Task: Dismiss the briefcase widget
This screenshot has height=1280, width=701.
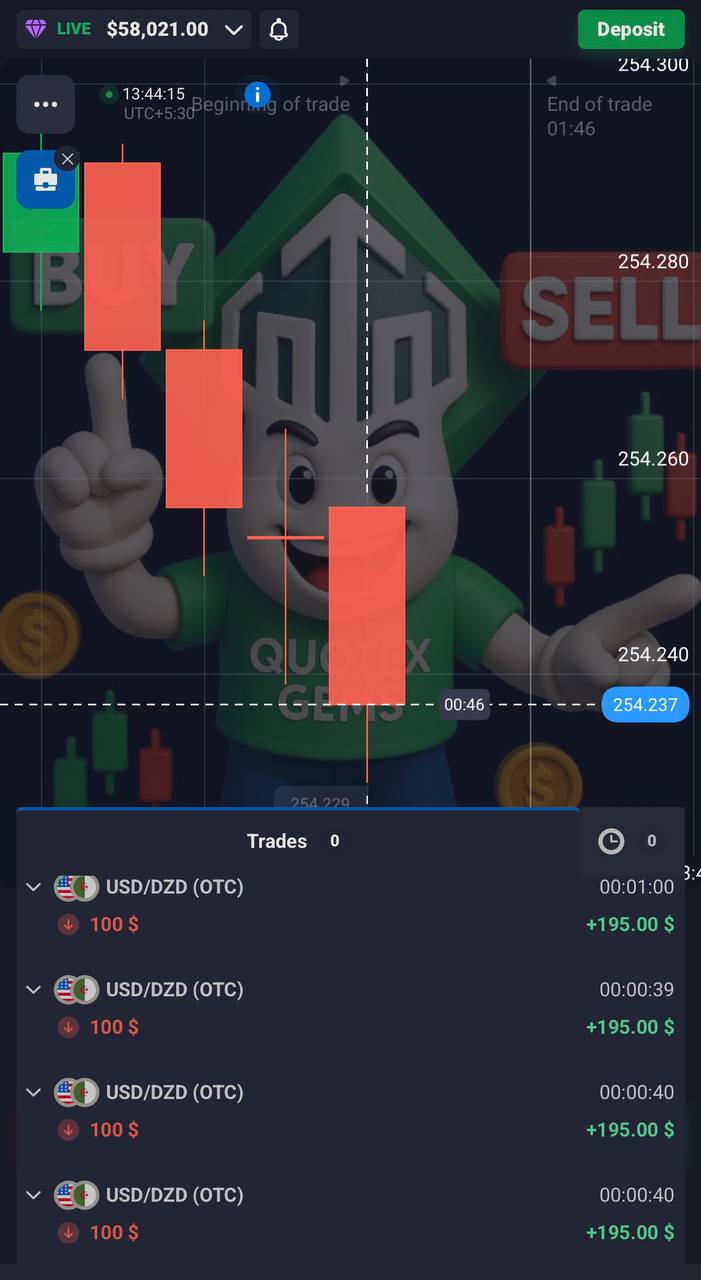Action: (67, 159)
